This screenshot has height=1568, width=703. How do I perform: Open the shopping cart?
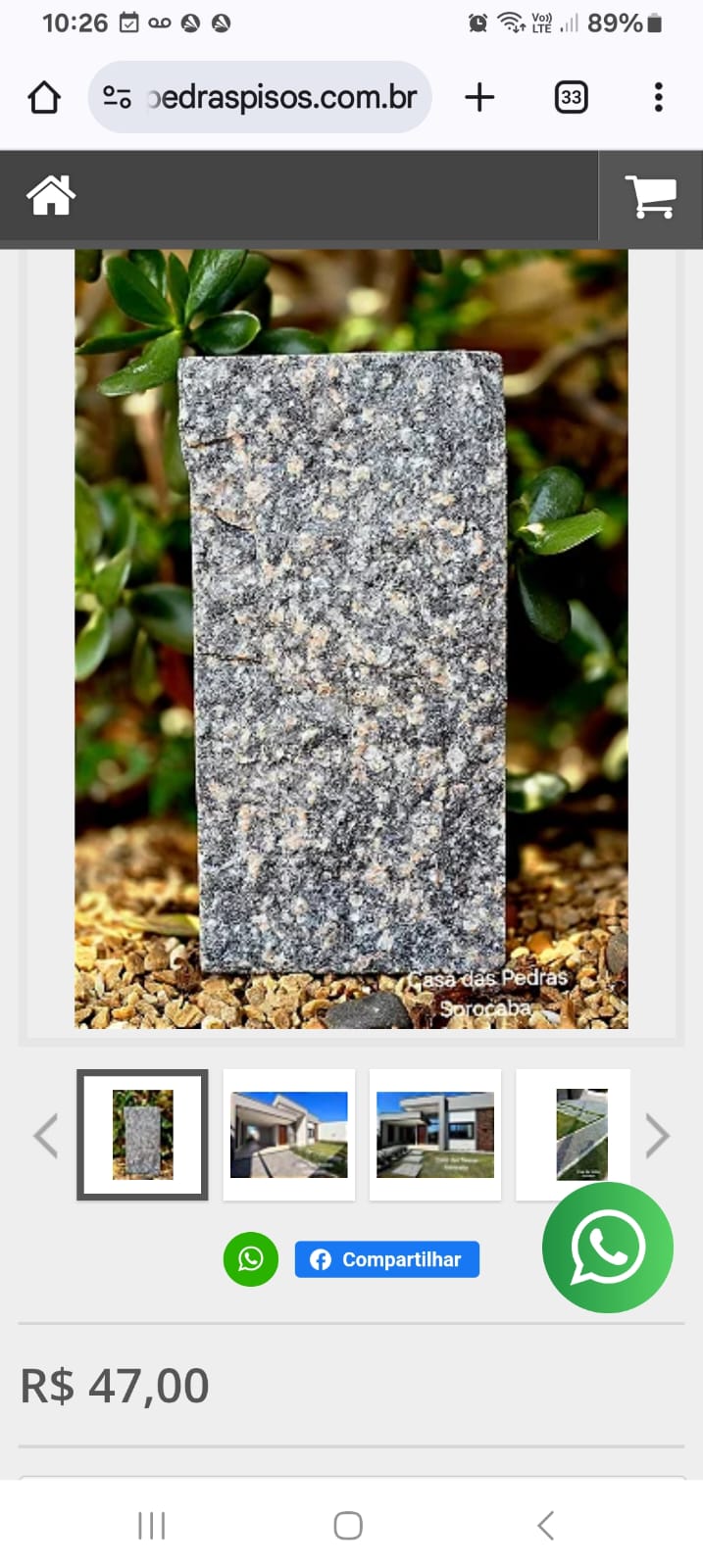click(650, 197)
